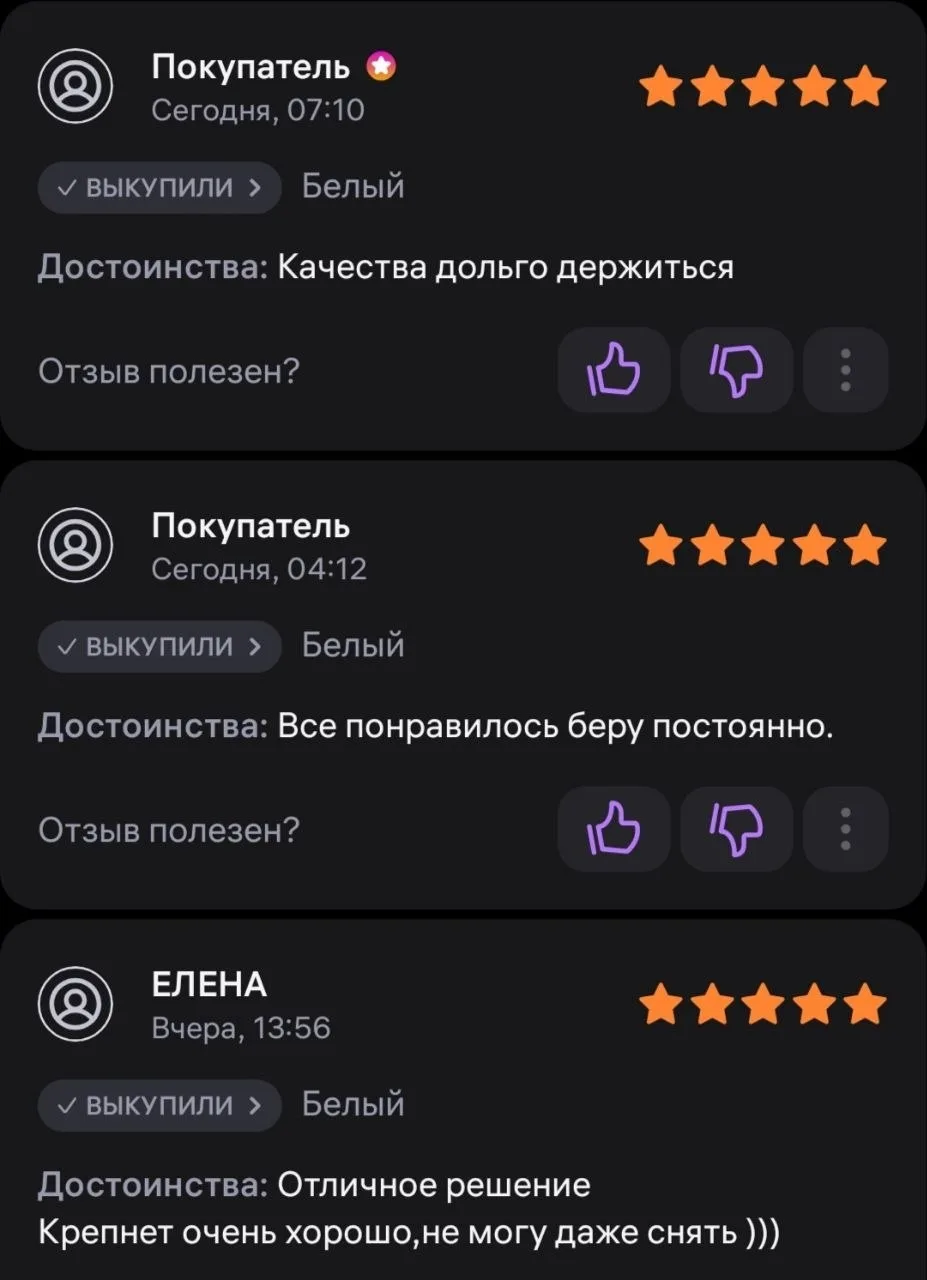Open the Выкупили chip on the 04:12 review
Viewport: 927px width, 1280px height.
tap(159, 646)
